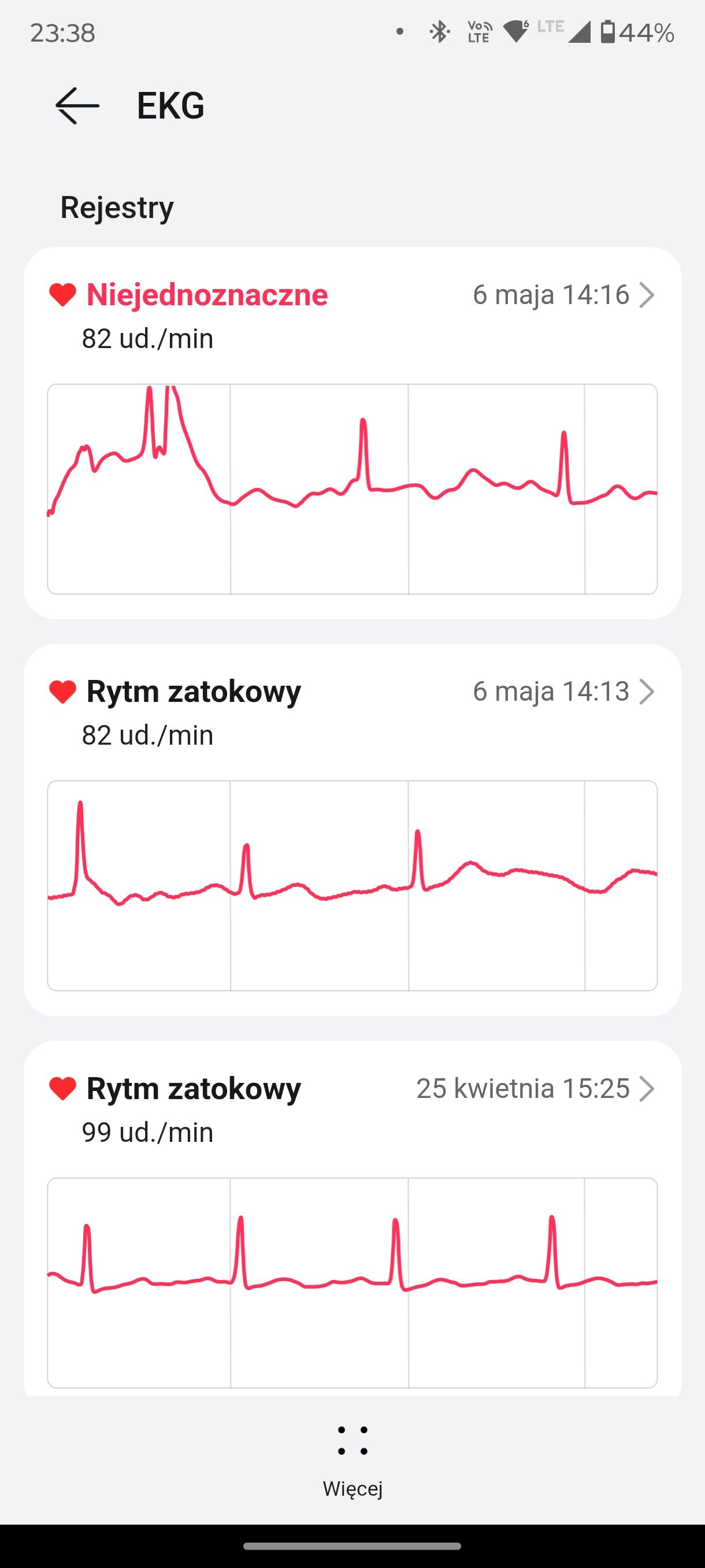Go back from the EKG screen
This screenshot has width=705, height=1568.
point(77,106)
